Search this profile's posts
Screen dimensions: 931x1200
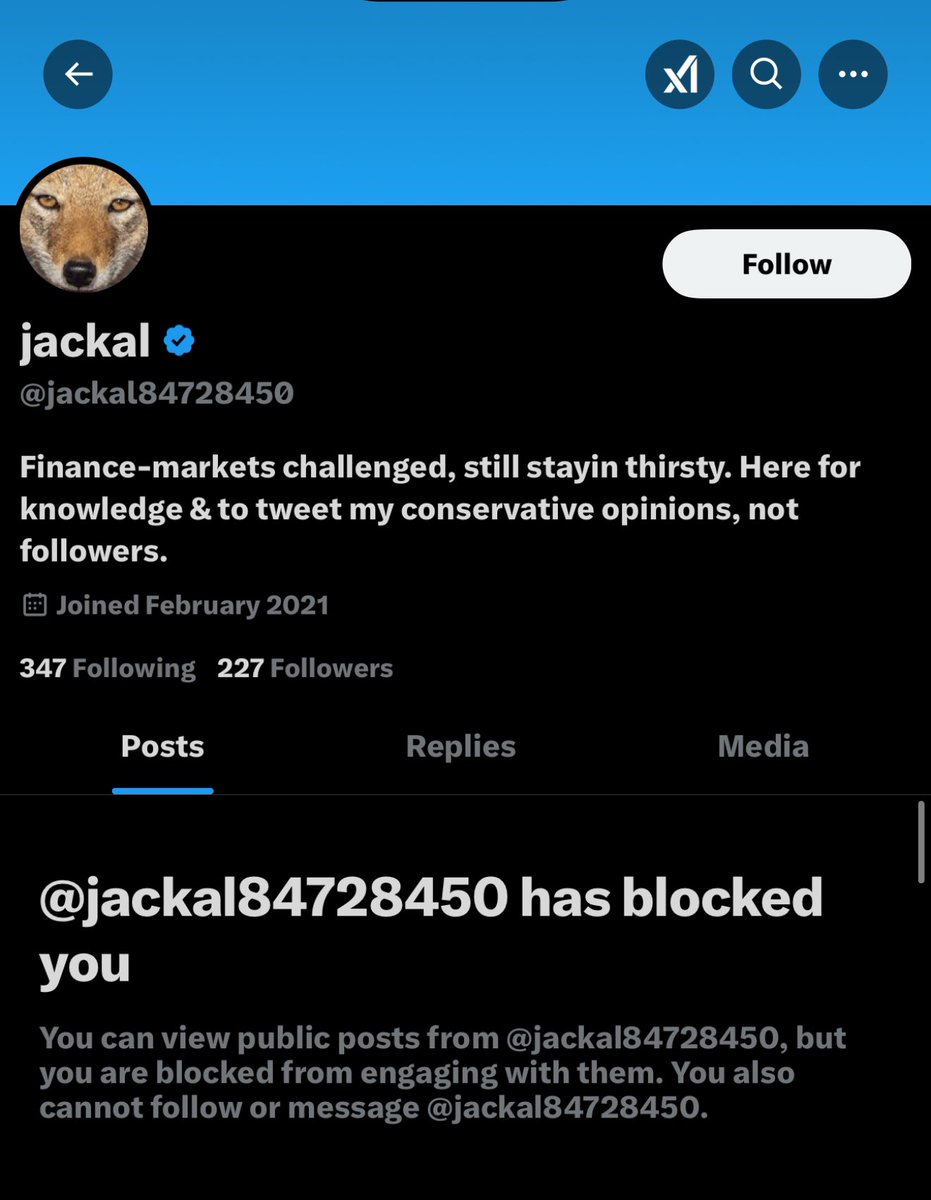766,74
